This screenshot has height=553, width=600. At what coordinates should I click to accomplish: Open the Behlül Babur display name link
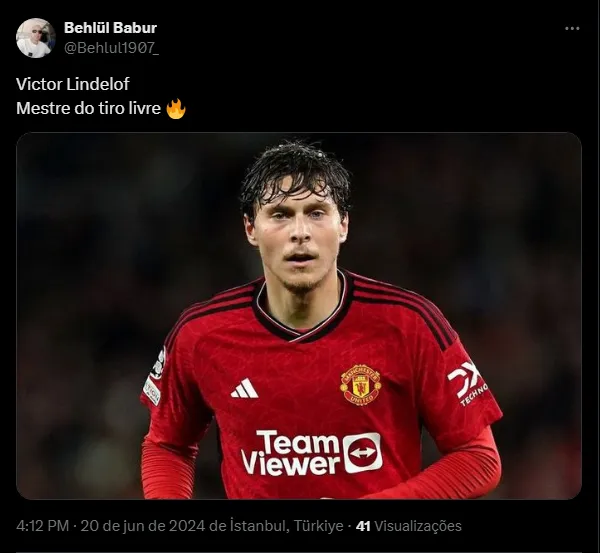click(x=110, y=28)
